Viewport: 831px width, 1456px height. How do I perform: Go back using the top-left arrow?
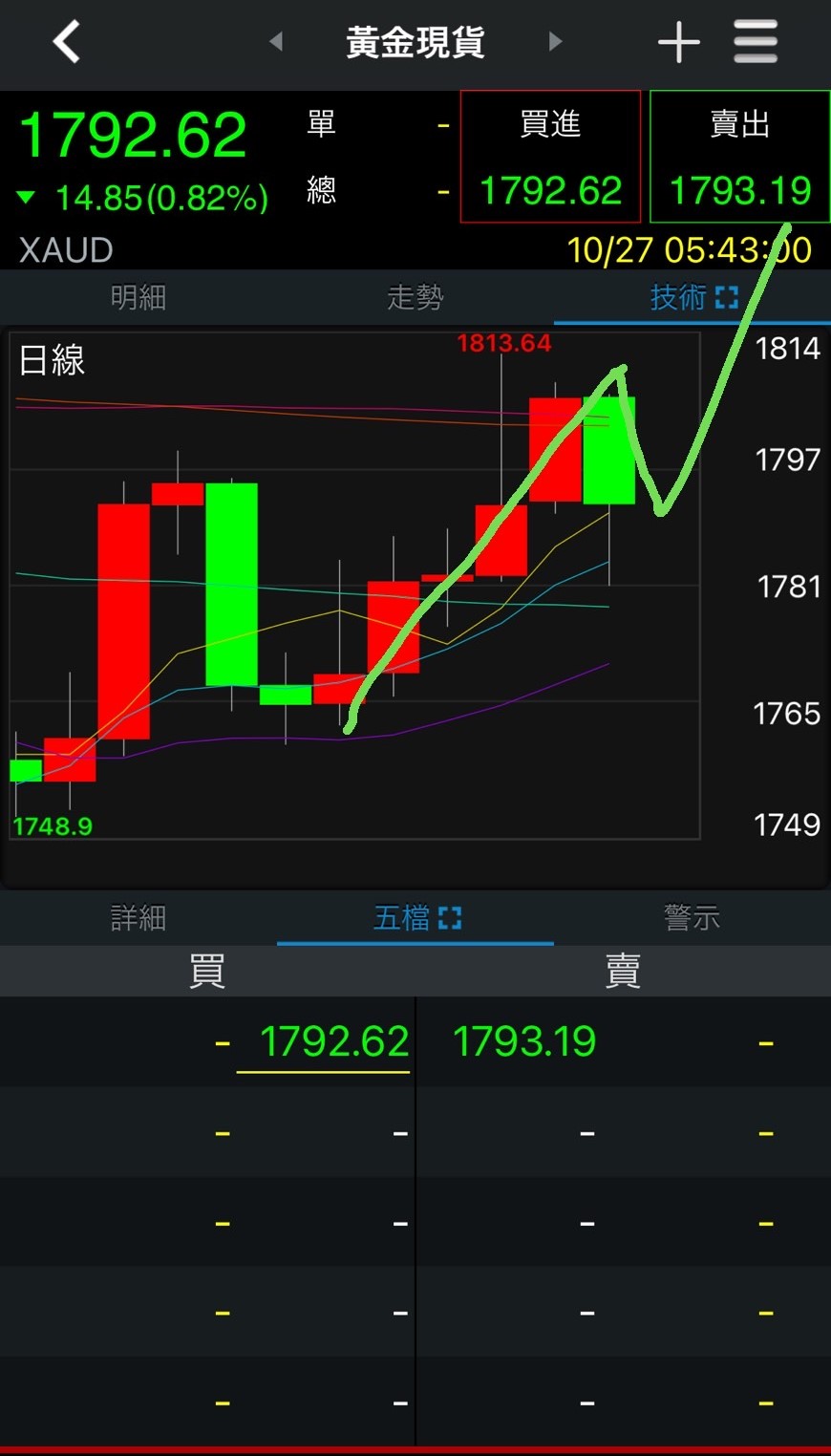[66, 43]
